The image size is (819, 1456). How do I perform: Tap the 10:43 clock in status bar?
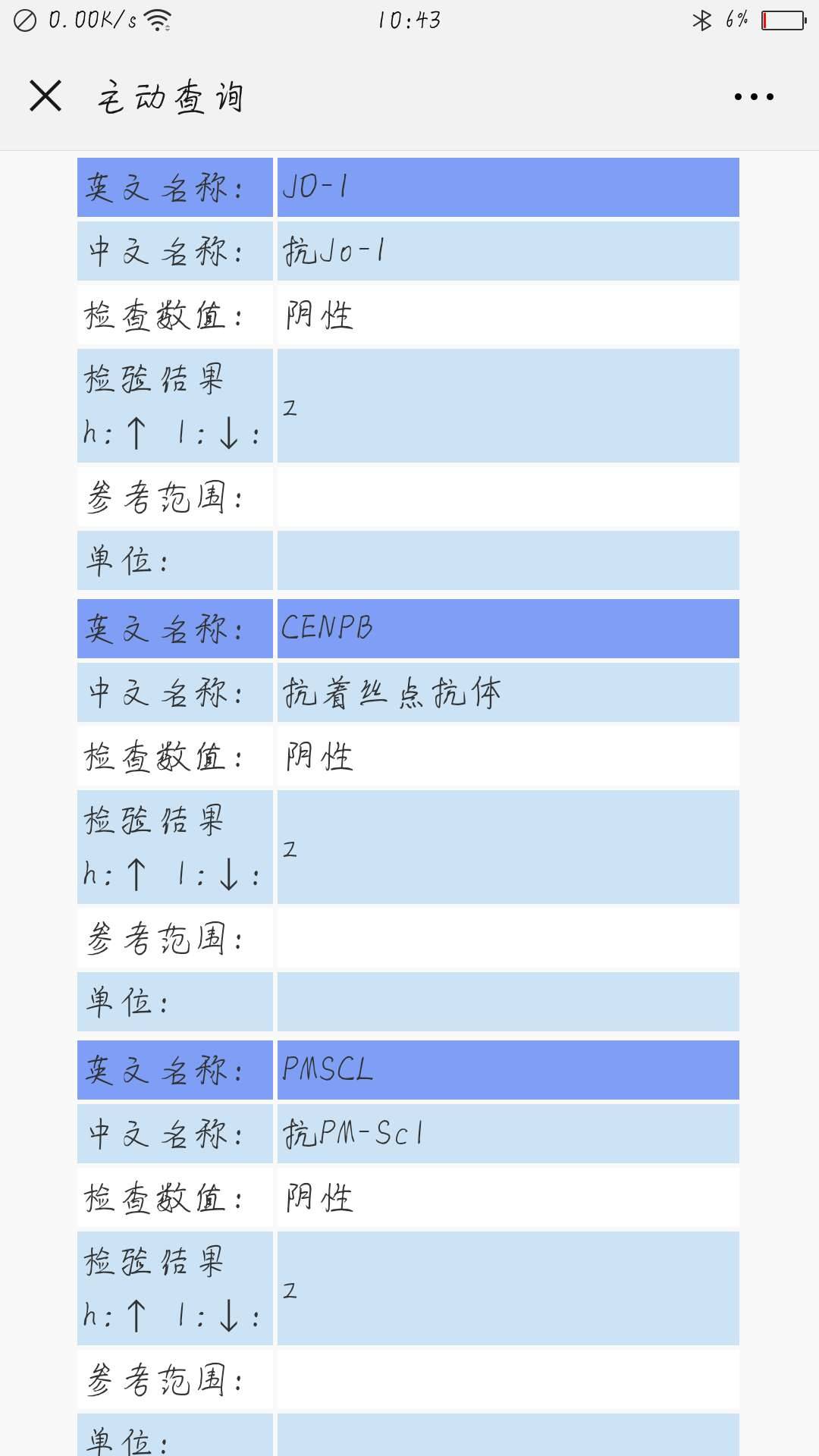coord(409,21)
